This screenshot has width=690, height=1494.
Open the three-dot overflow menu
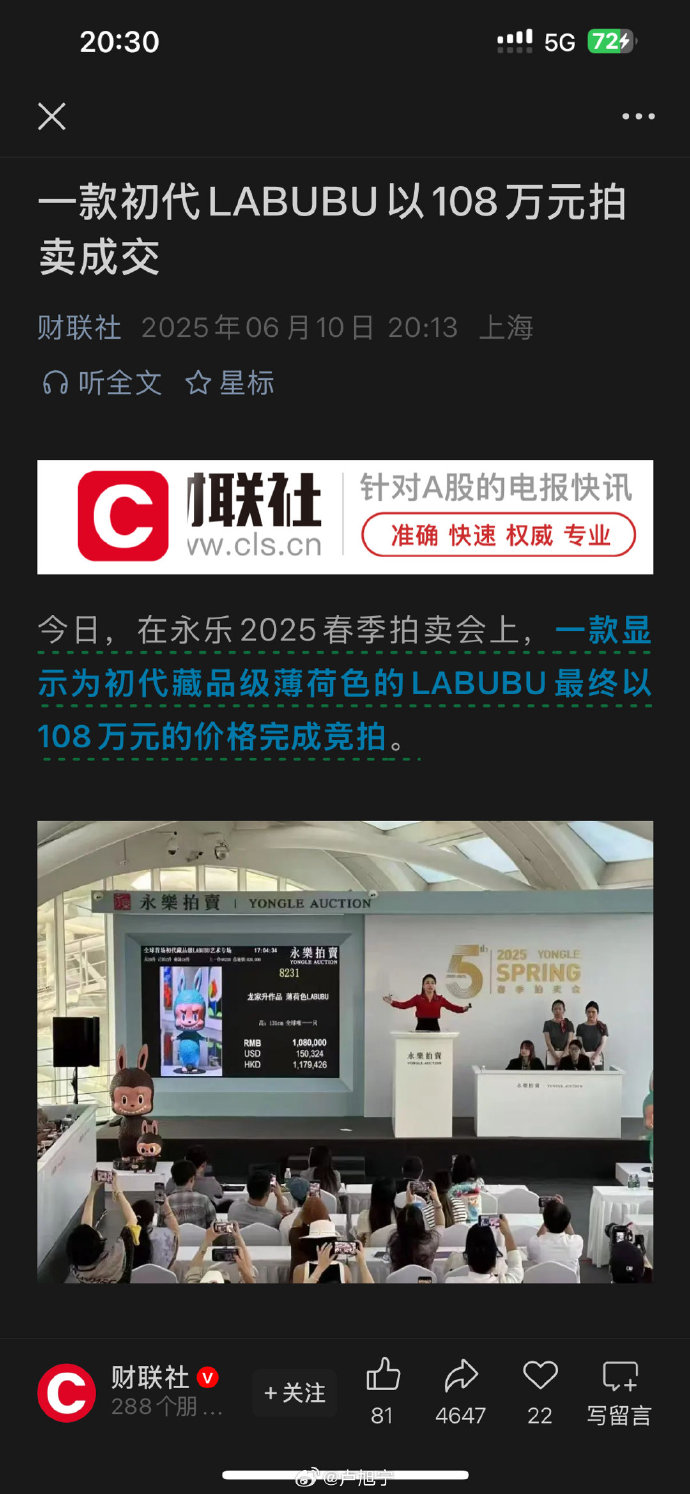pyautogui.click(x=638, y=117)
